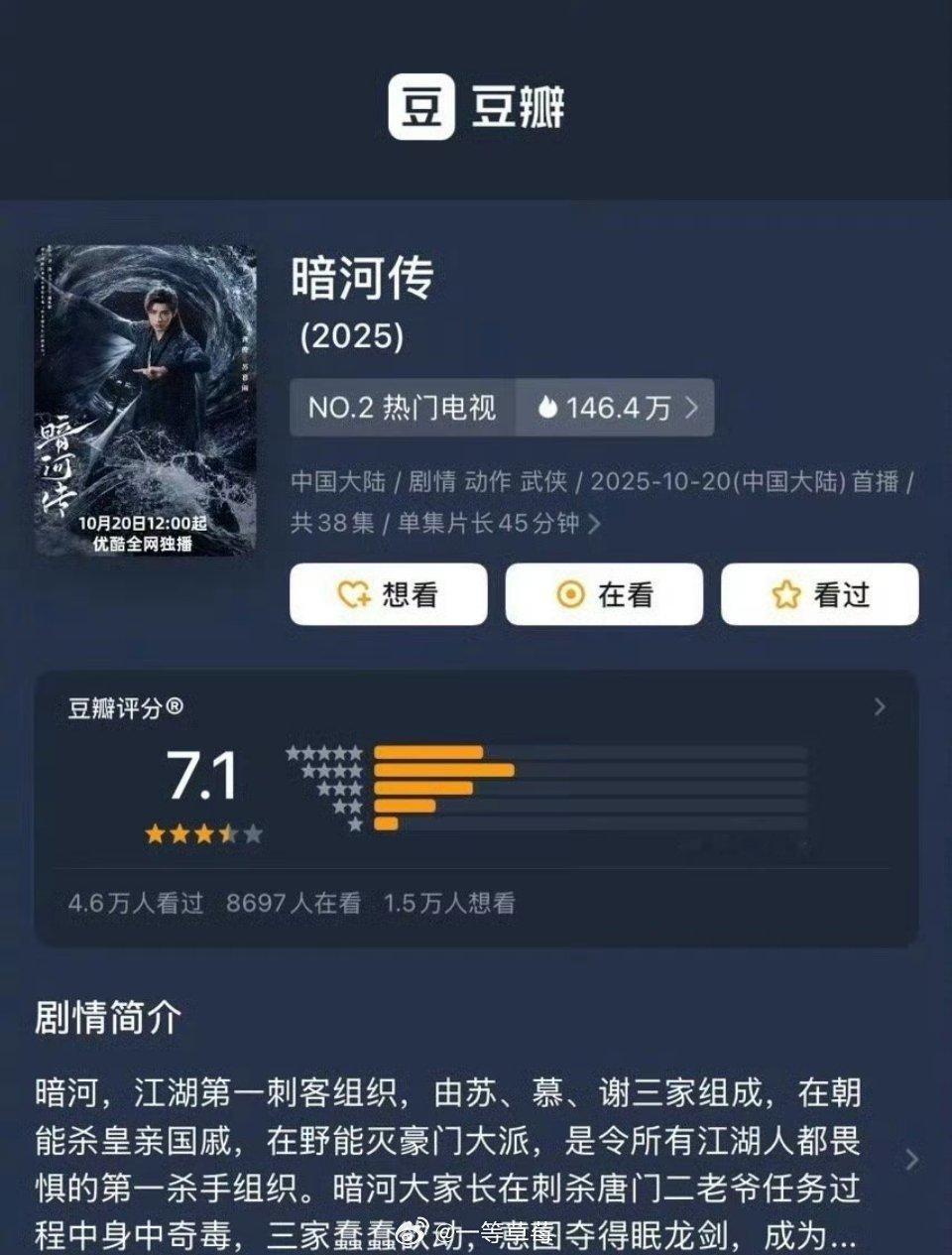Click the 4.6万人看过 stats link
This screenshot has height=1255, width=952.
click(x=133, y=904)
